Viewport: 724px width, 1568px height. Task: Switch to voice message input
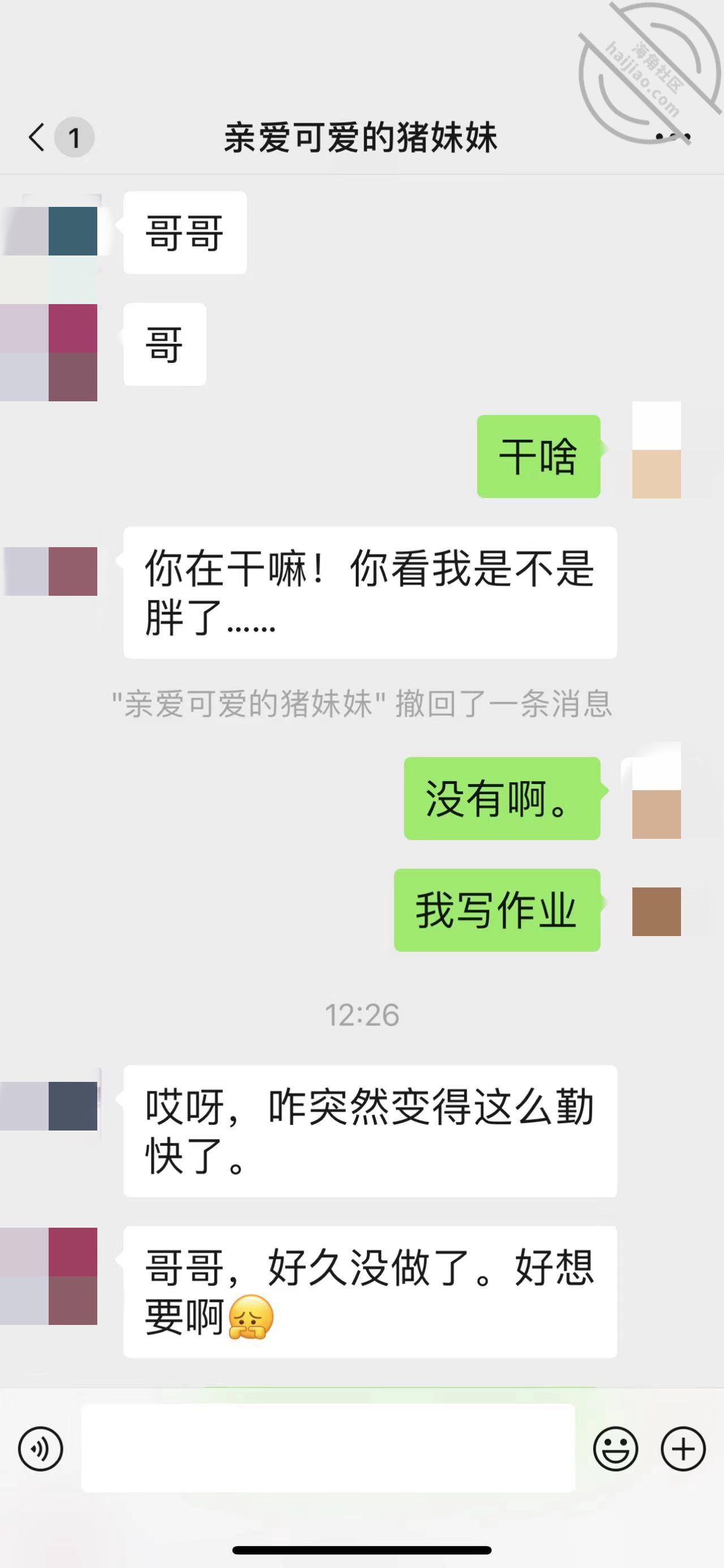41,1449
